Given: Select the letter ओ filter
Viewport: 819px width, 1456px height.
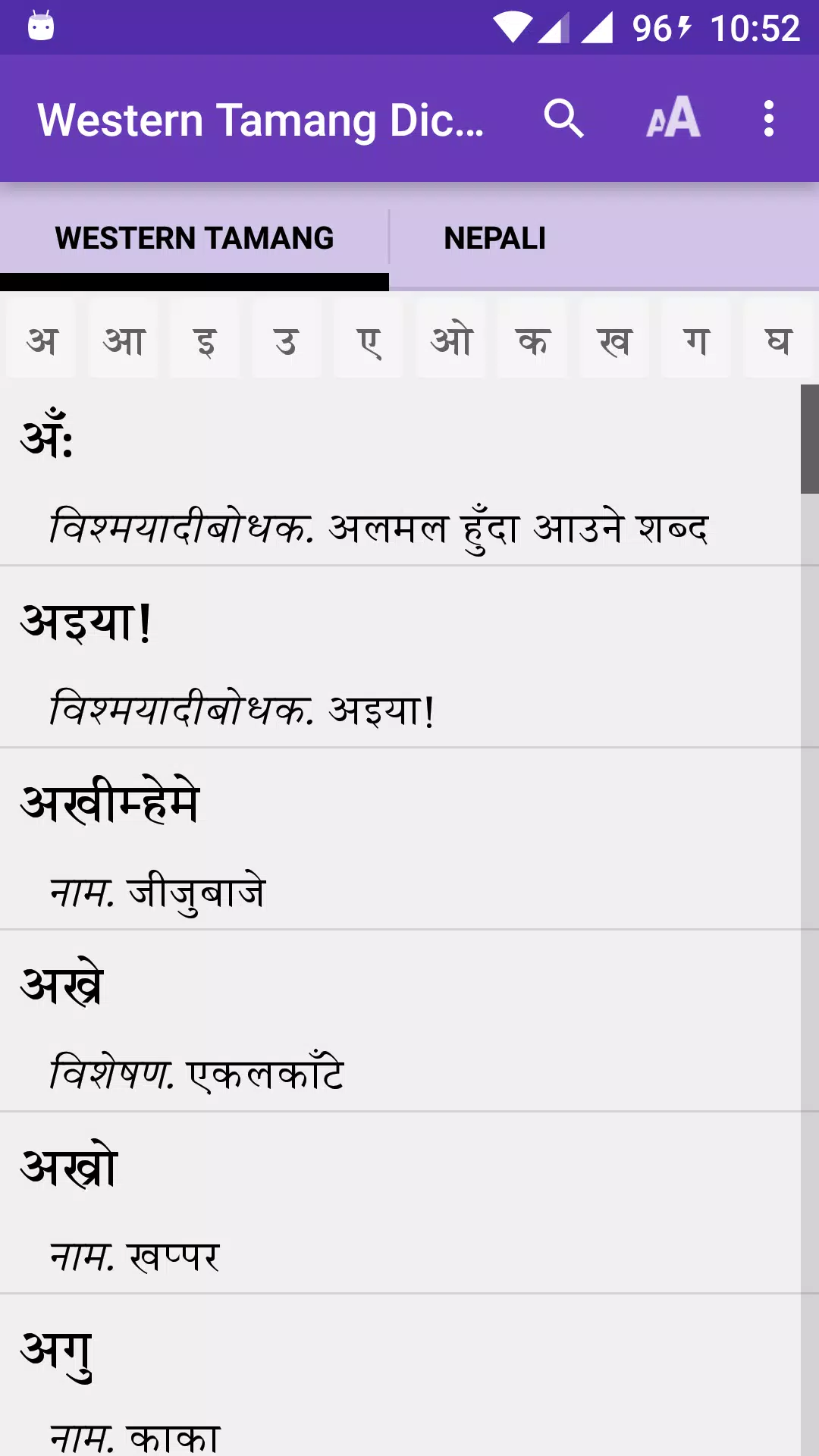Looking at the screenshot, I should pos(450,339).
